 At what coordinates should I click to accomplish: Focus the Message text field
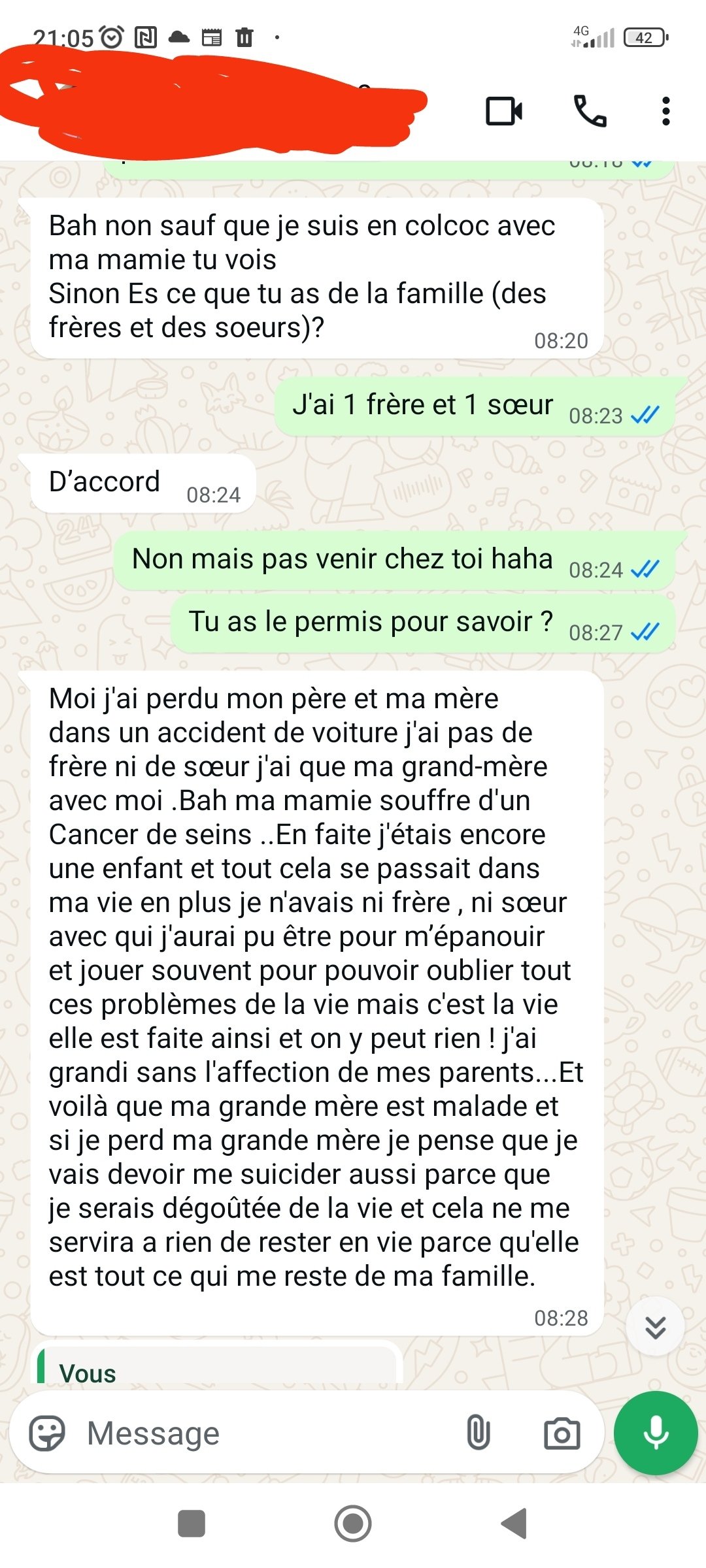[x=261, y=1434]
